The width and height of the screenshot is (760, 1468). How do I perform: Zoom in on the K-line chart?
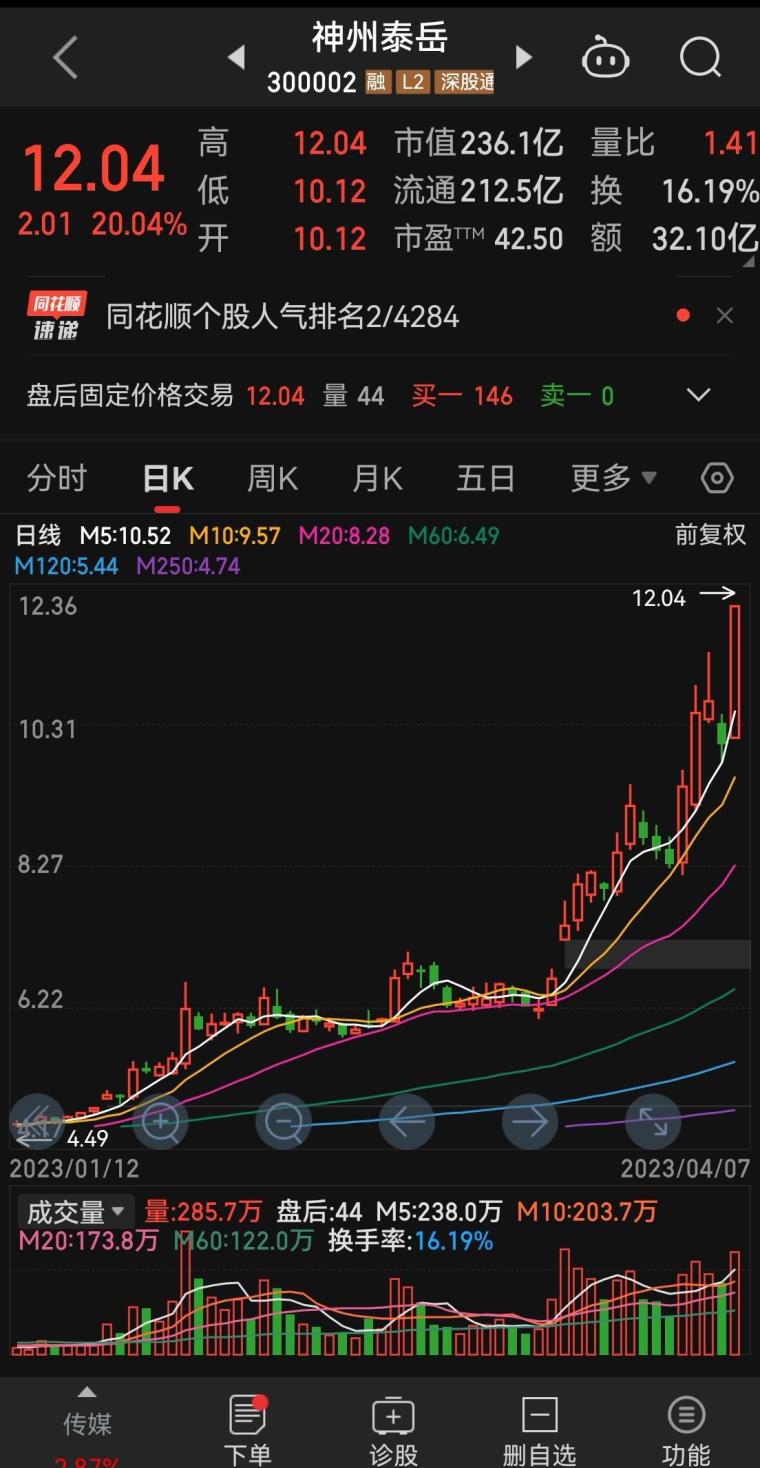(x=160, y=1122)
